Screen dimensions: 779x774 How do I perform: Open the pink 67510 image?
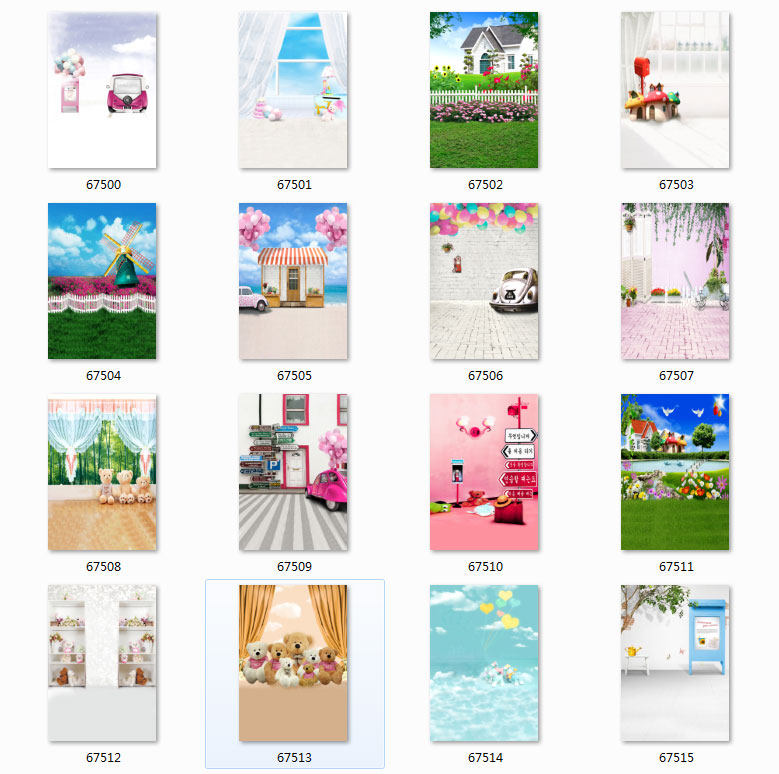pos(484,472)
